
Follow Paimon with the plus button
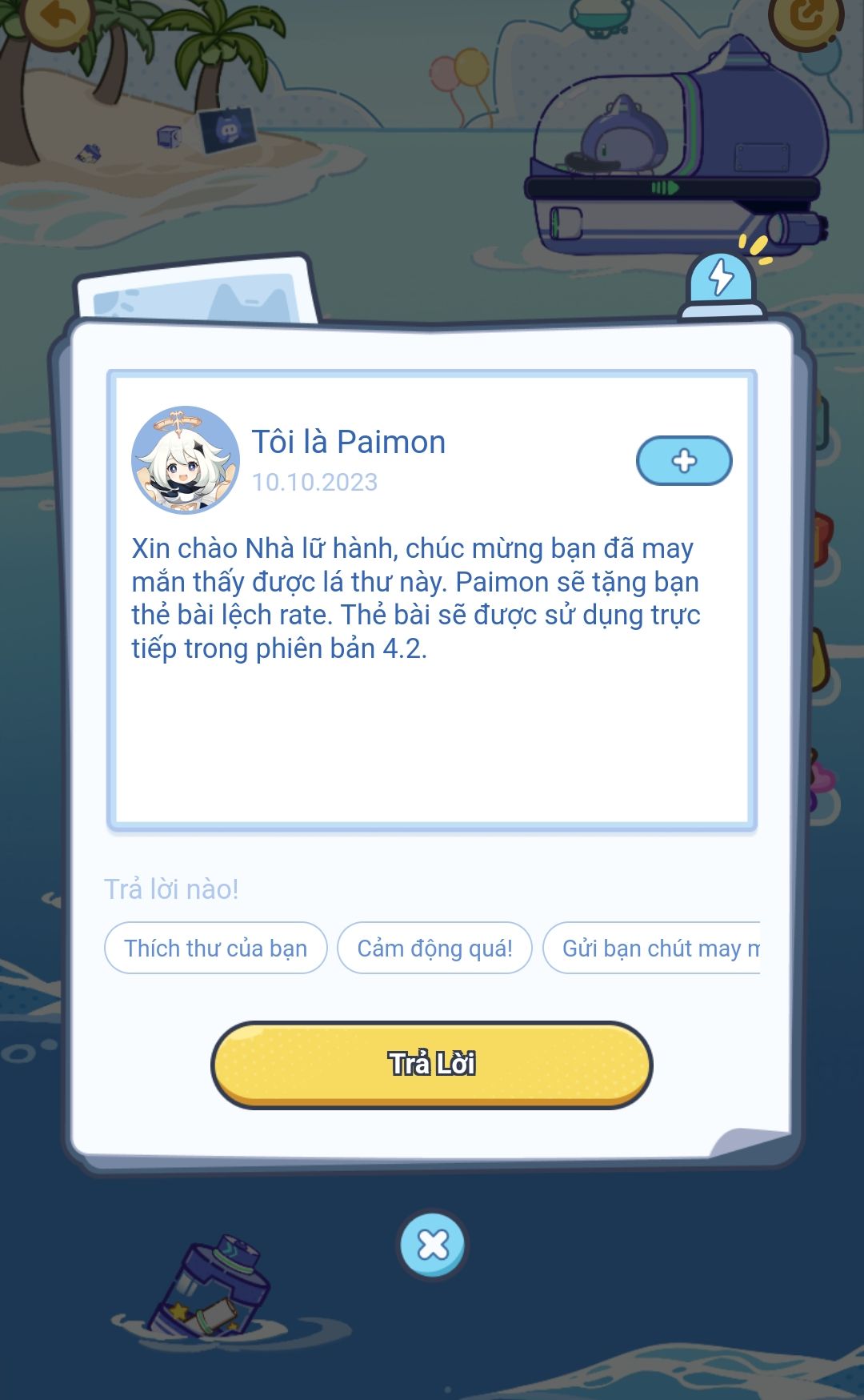pyautogui.click(x=684, y=460)
